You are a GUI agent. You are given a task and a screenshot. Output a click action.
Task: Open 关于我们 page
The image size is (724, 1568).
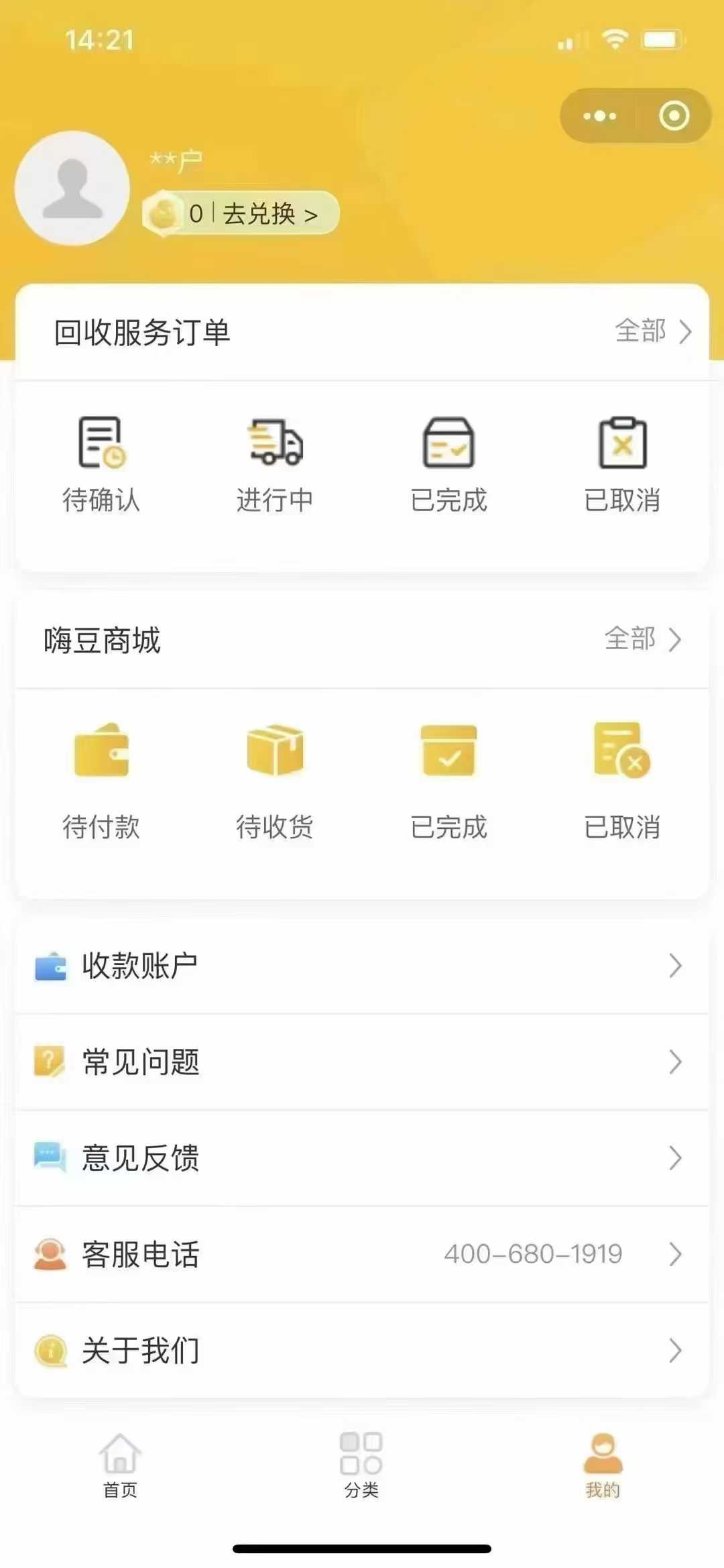point(362,1350)
